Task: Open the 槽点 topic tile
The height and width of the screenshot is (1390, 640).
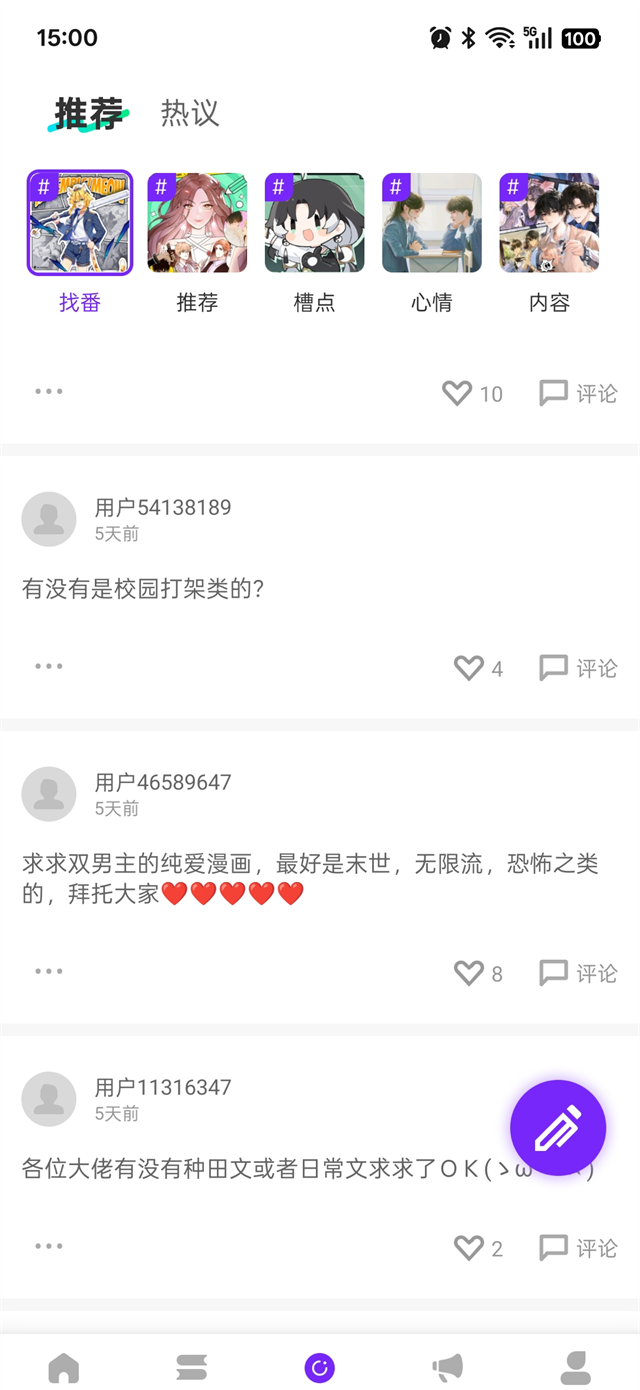Action: coord(314,223)
